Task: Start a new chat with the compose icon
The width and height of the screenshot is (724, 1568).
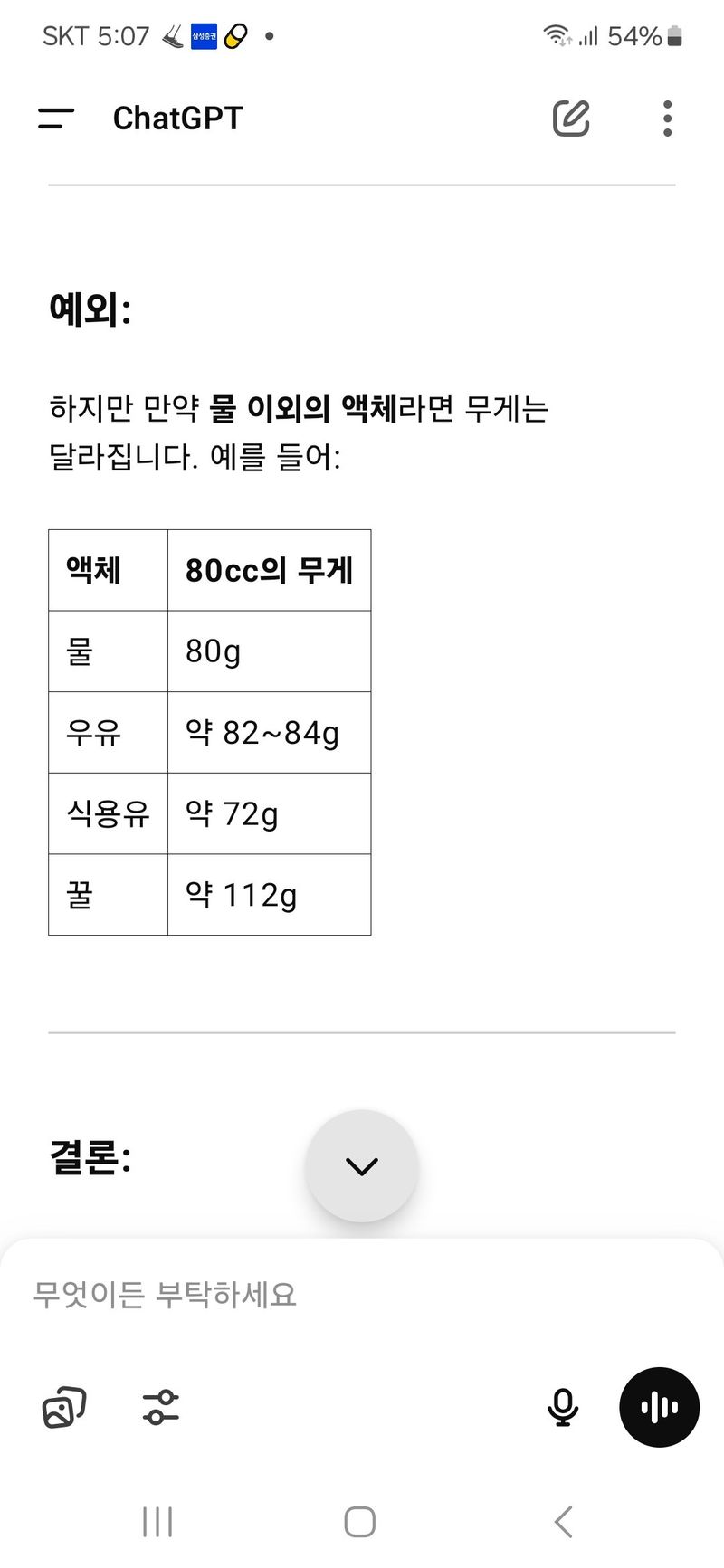Action: tap(571, 119)
